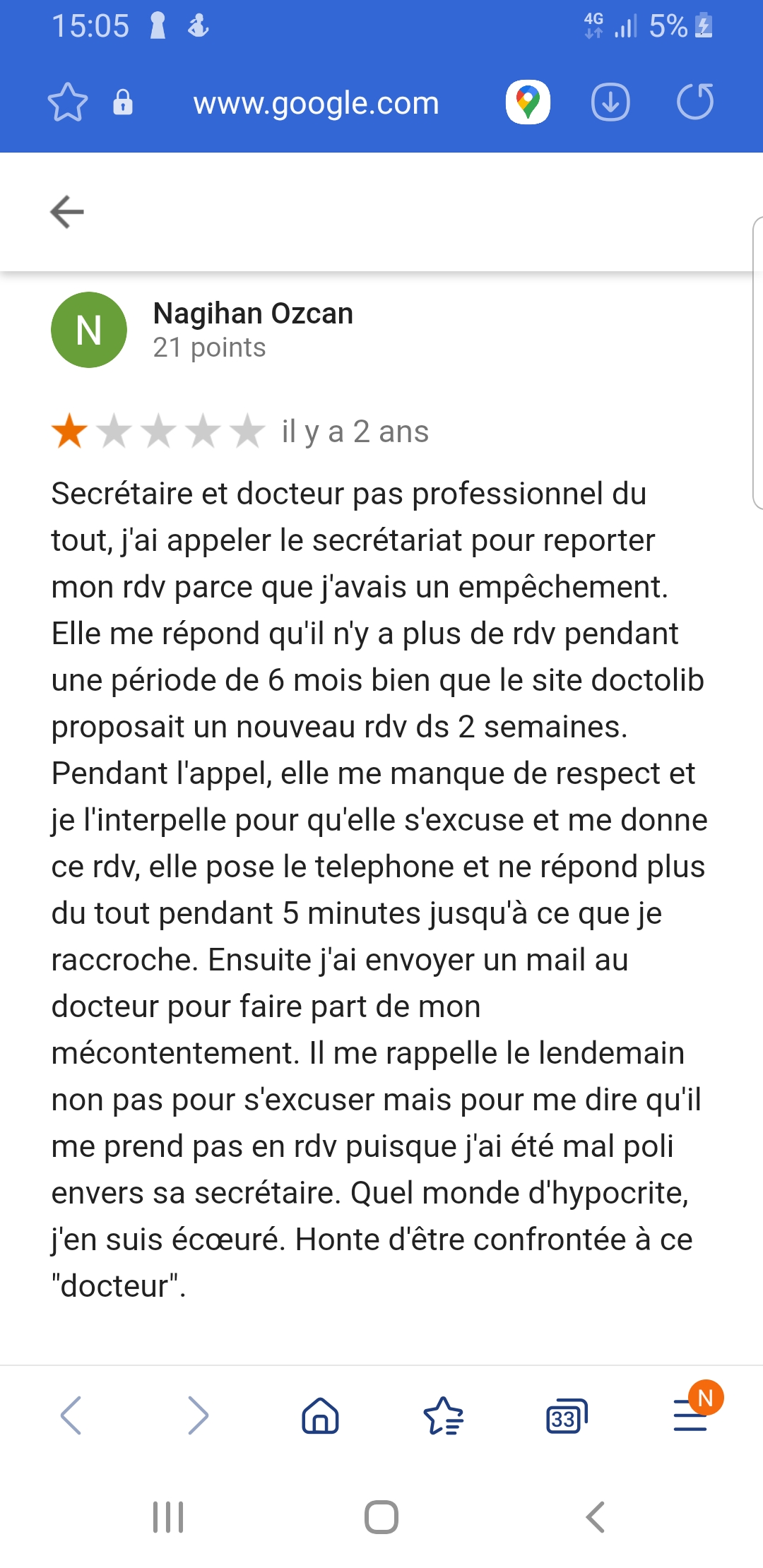Open the system recent apps view

pos(168,1517)
